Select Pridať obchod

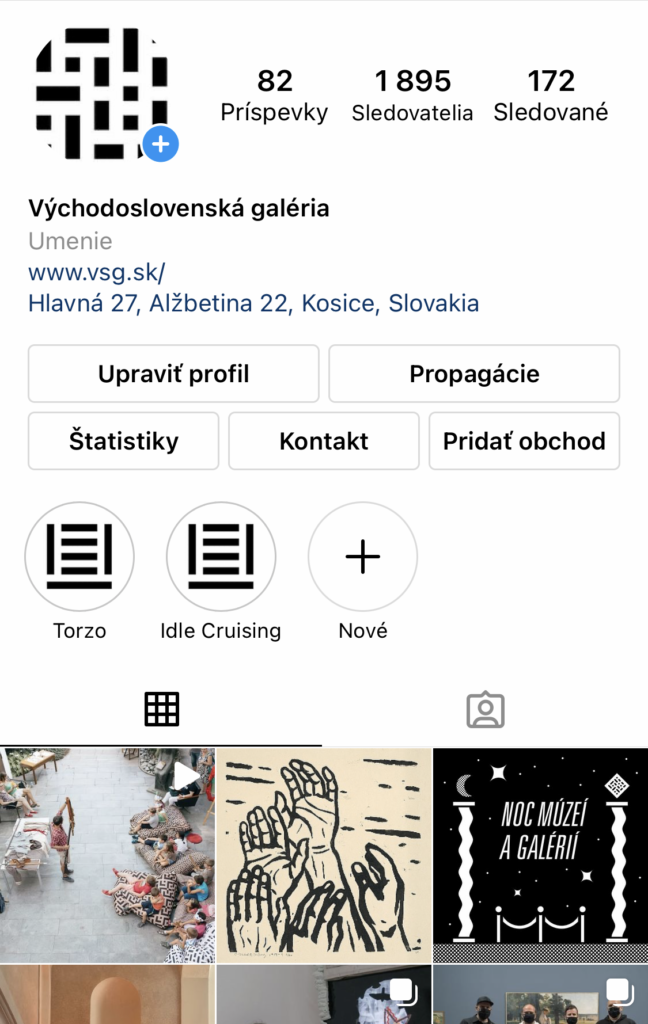524,441
